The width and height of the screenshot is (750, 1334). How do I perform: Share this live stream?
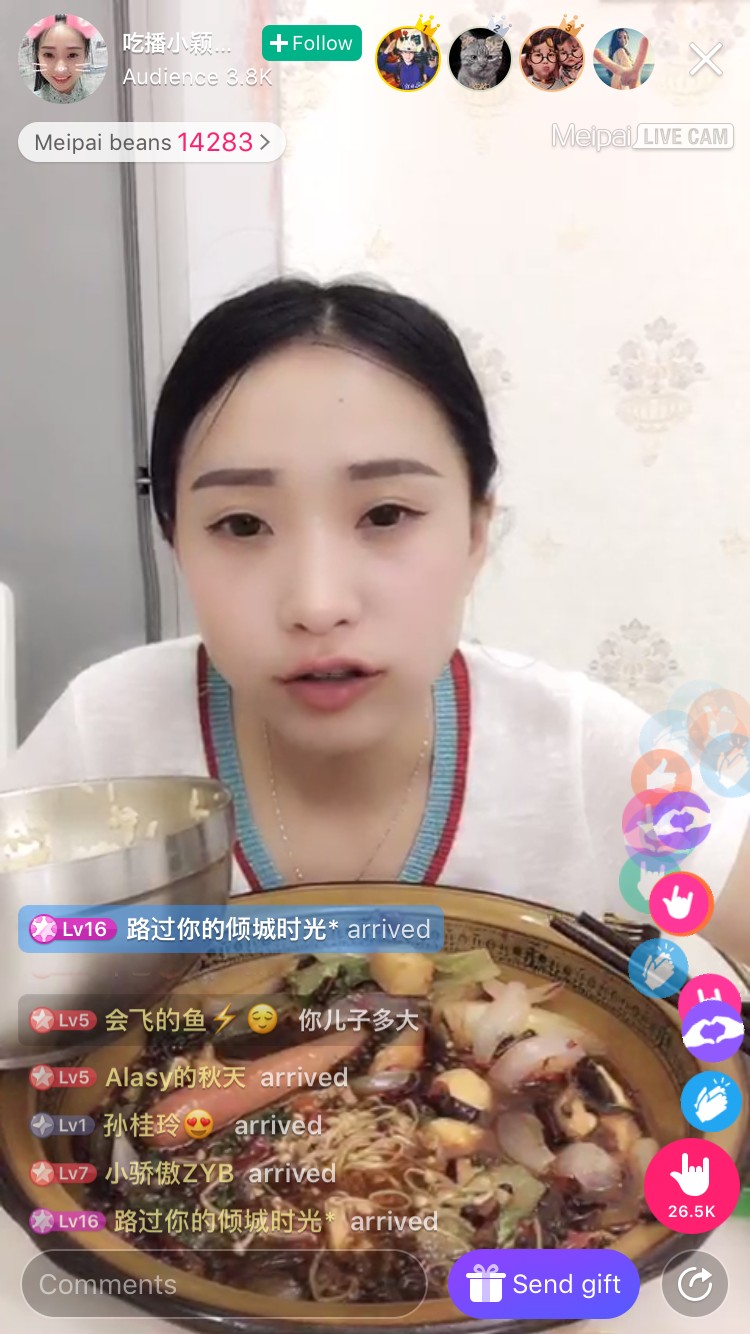coord(695,1284)
